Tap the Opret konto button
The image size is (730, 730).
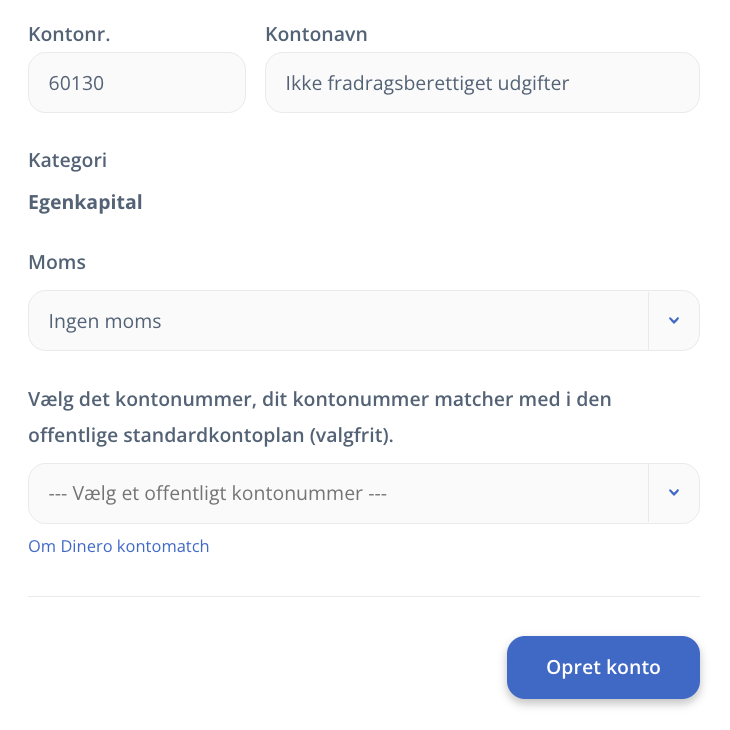602,667
